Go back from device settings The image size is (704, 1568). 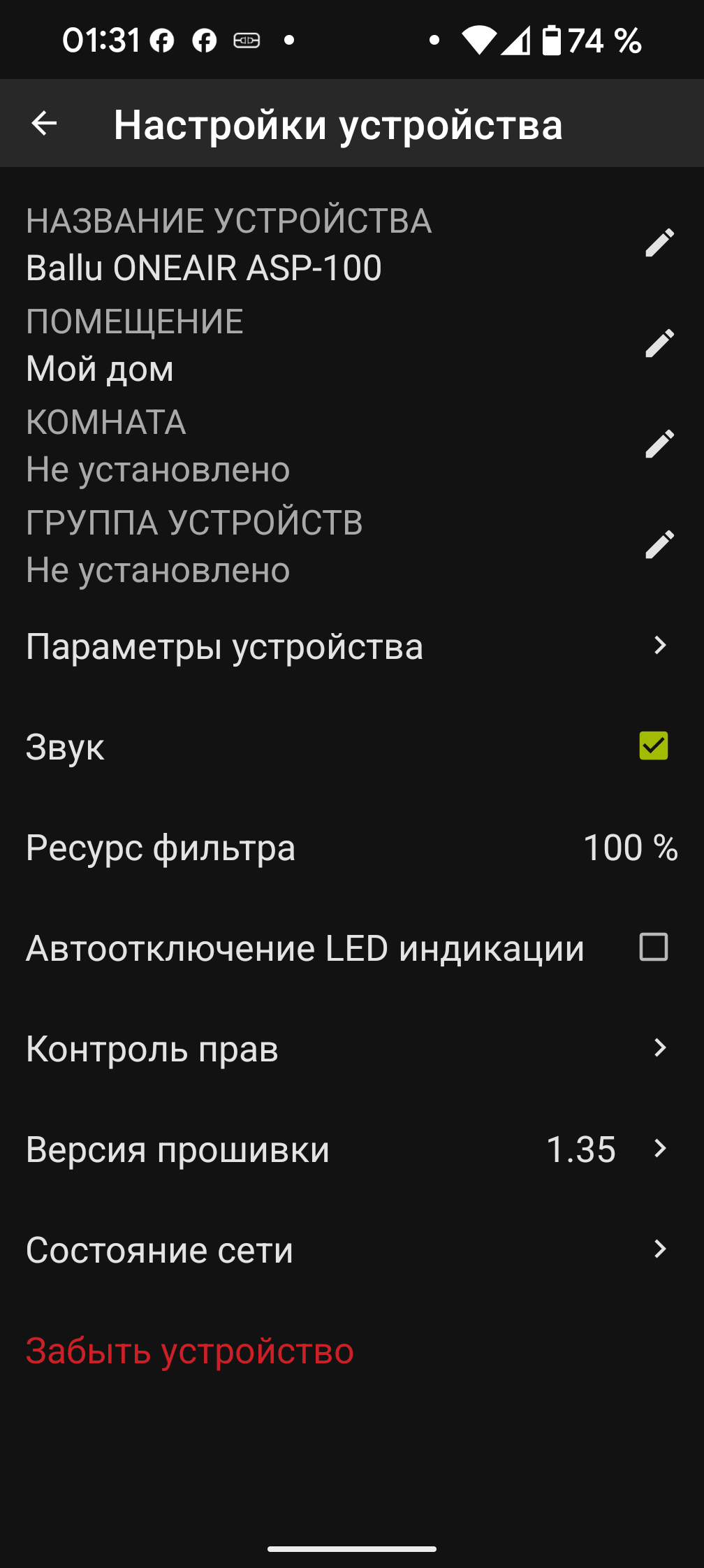[x=44, y=124]
